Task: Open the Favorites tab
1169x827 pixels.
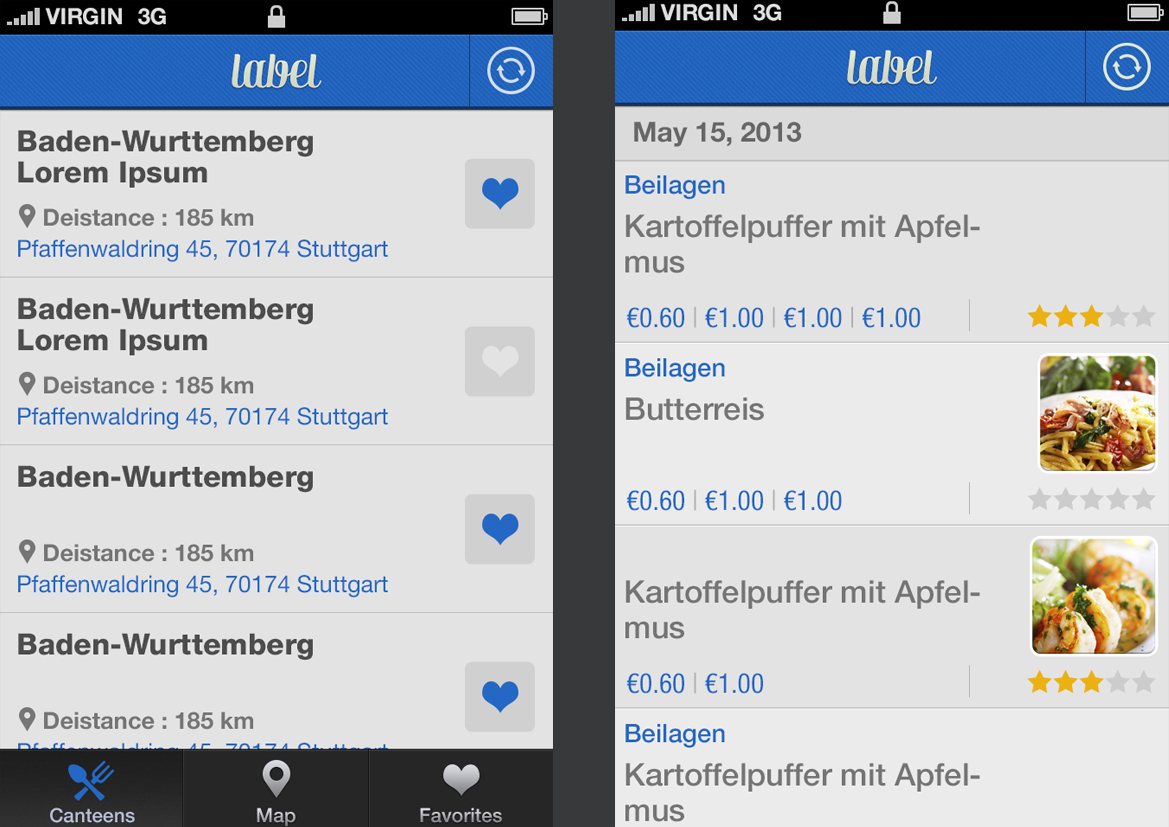Action: point(460,789)
